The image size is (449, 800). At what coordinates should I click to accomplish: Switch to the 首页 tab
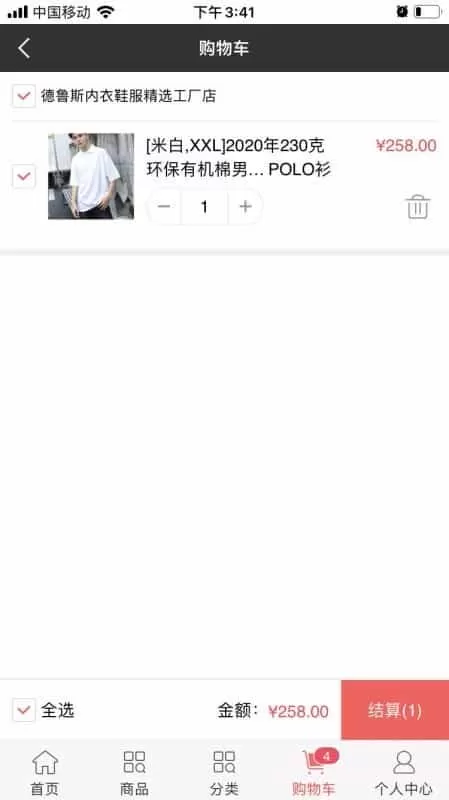45,772
